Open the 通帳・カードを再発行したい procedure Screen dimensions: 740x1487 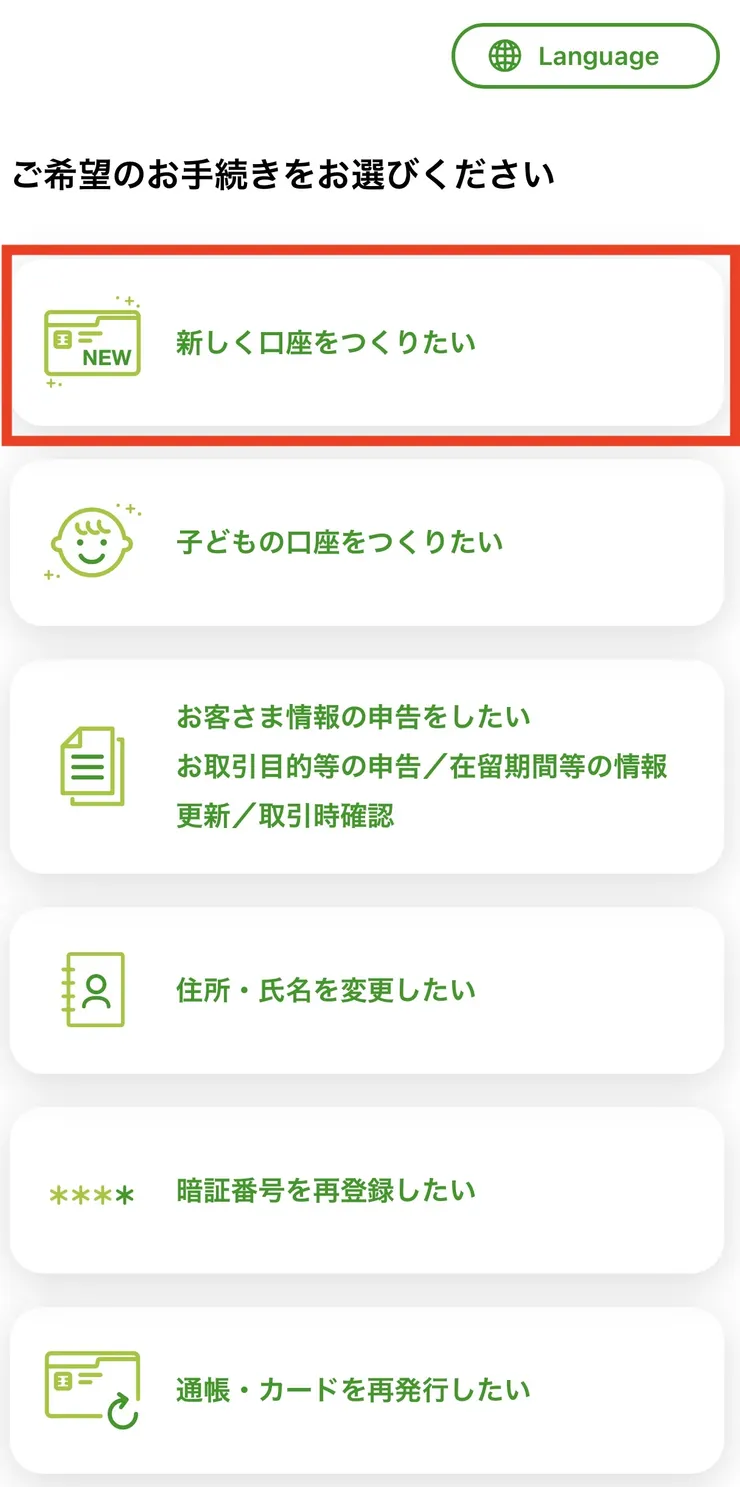click(370, 1389)
